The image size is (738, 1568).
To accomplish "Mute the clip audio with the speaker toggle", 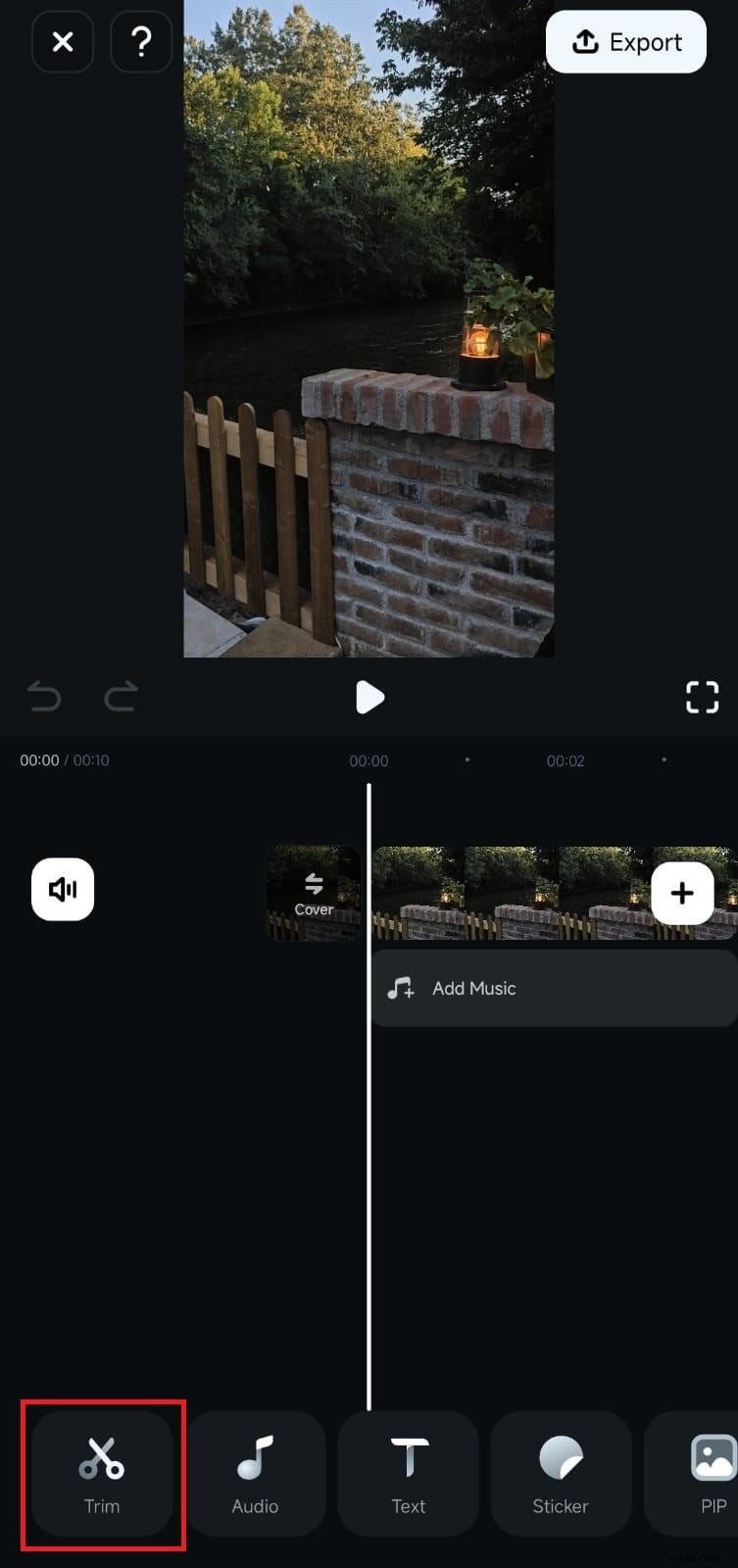I will (x=63, y=890).
